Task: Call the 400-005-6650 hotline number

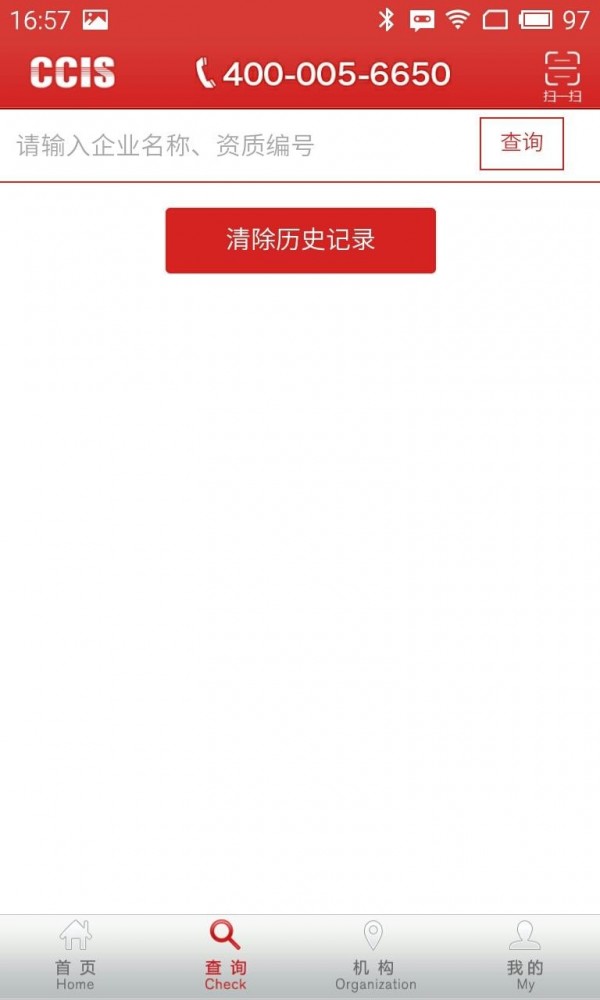Action: [x=322, y=74]
